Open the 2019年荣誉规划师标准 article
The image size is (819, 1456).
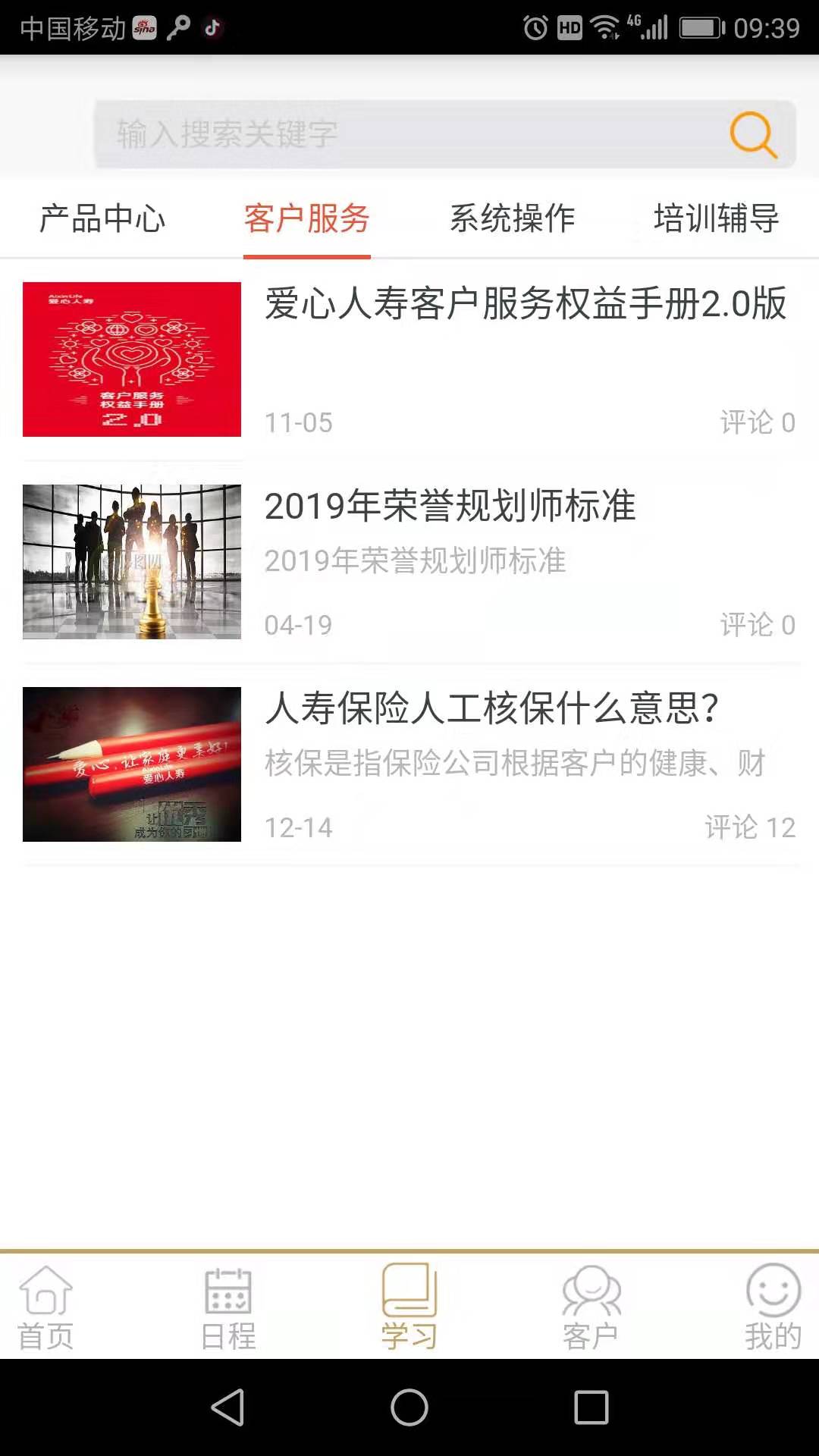450,507
